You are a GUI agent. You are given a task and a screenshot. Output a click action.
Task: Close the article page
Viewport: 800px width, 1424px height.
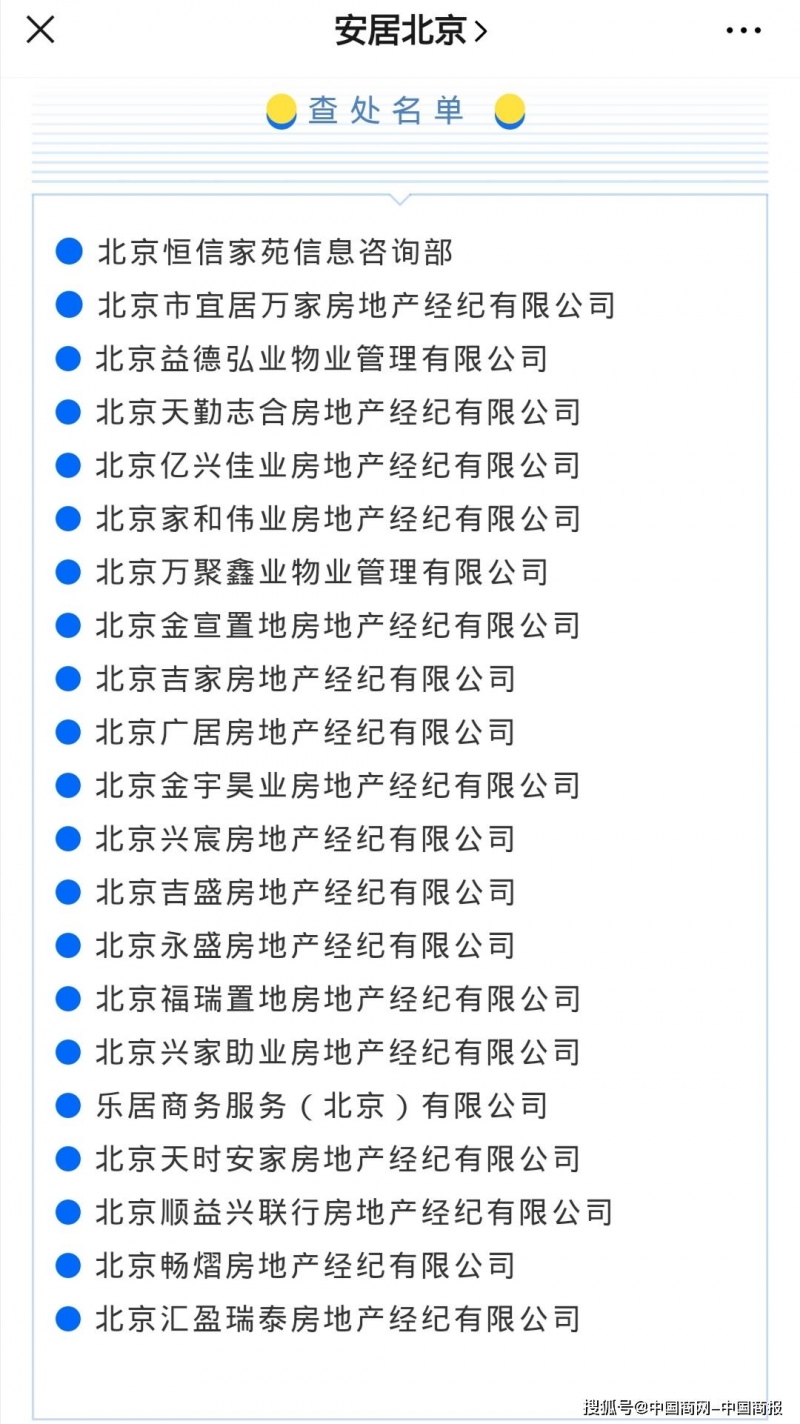(40, 31)
